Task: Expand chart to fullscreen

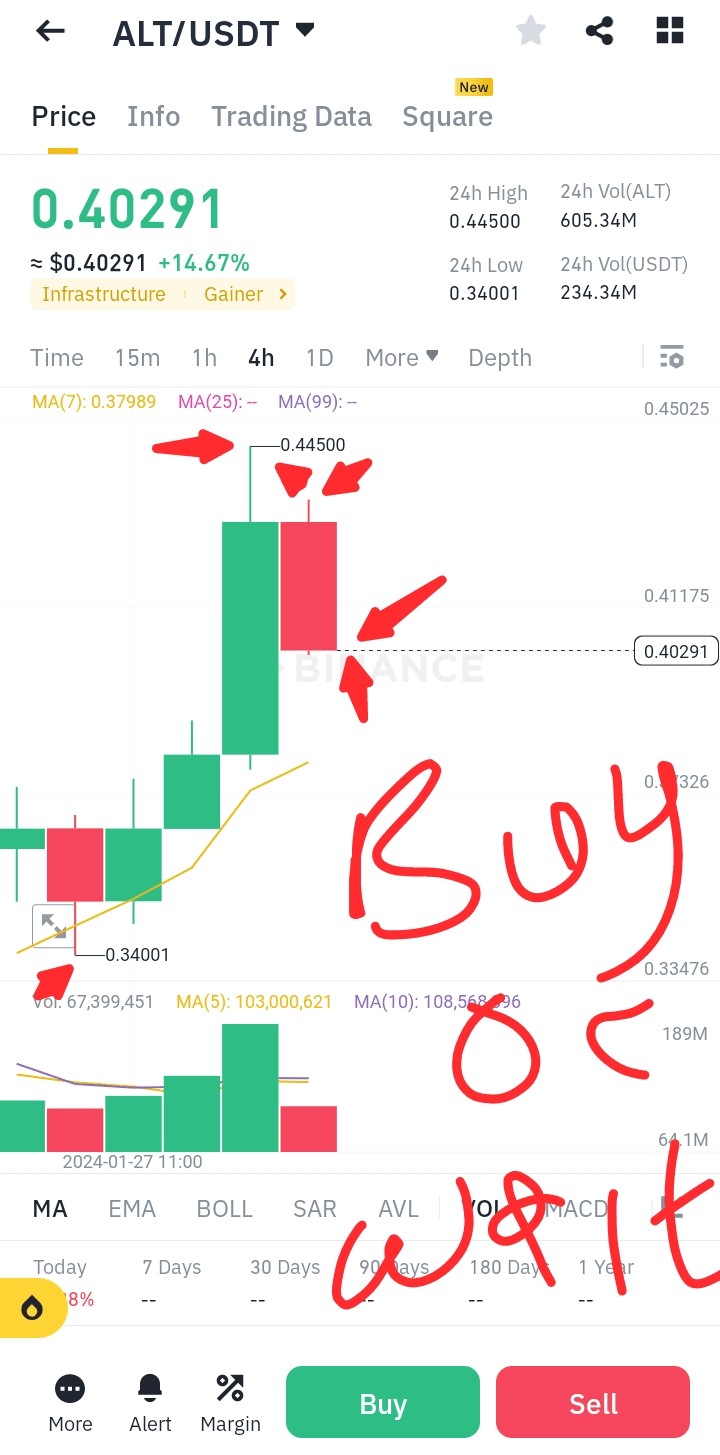Action: tap(53, 926)
